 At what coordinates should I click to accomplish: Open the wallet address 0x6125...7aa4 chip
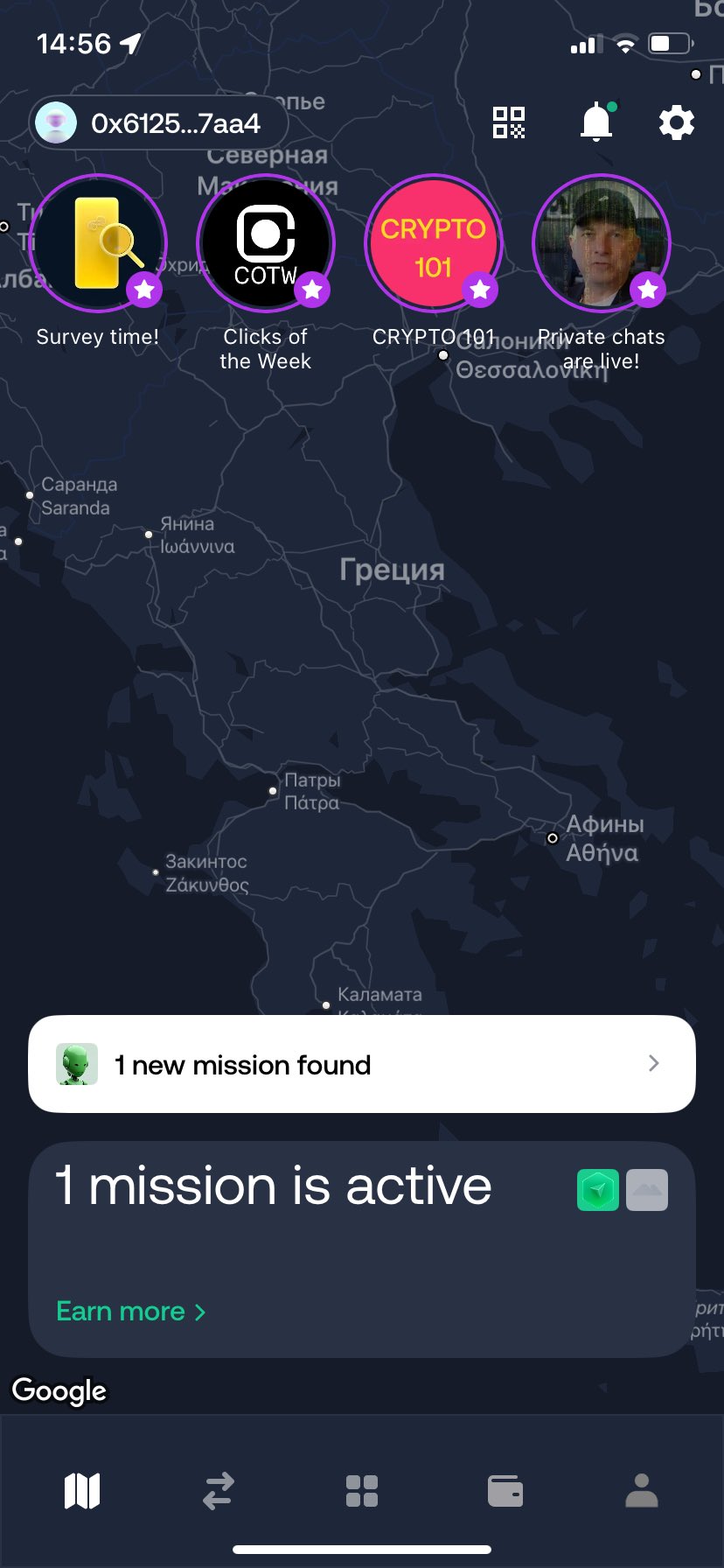pyautogui.click(x=159, y=123)
